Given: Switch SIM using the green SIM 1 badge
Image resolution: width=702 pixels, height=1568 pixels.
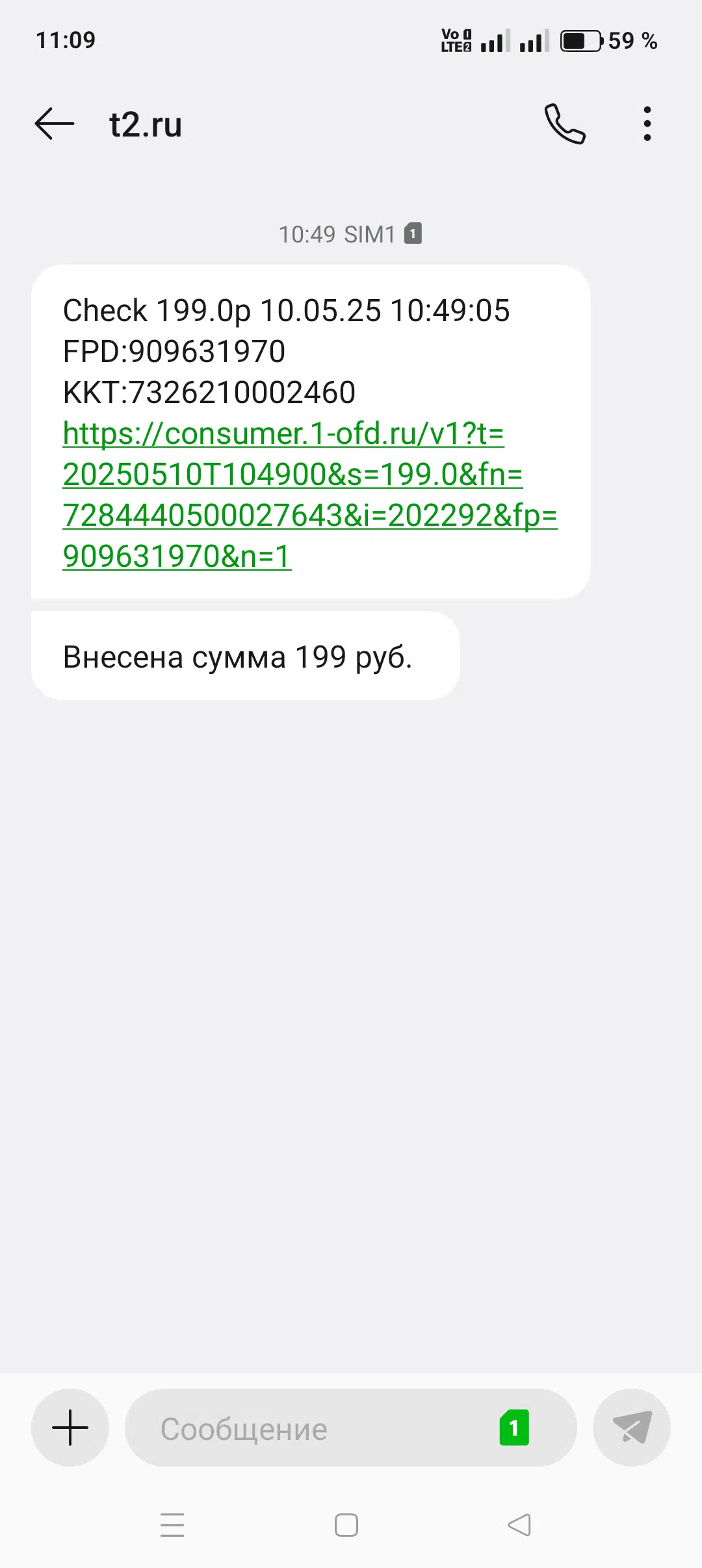Looking at the screenshot, I should tap(514, 1428).
